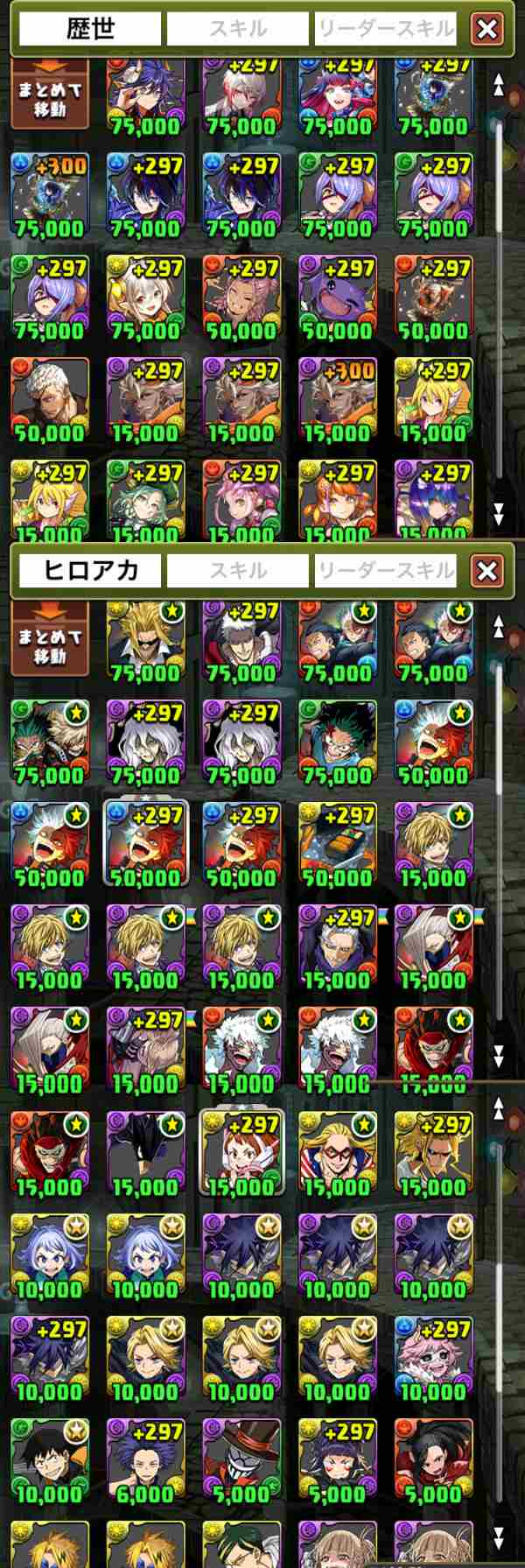Select the +300 monster worth 75,000
This screenshot has width=525, height=1568.
click(x=50, y=195)
